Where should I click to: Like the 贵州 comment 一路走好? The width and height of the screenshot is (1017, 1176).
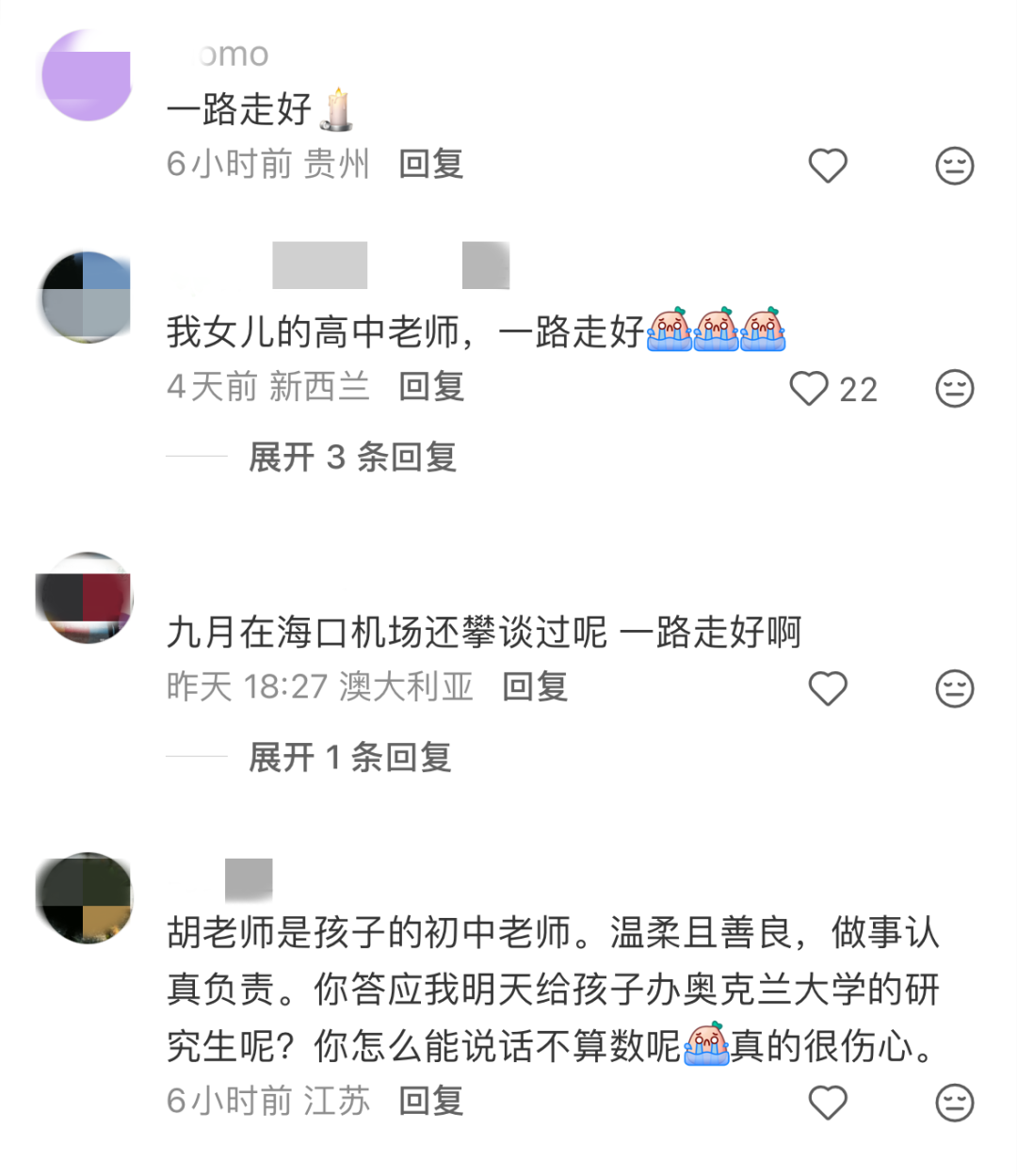pos(828,166)
